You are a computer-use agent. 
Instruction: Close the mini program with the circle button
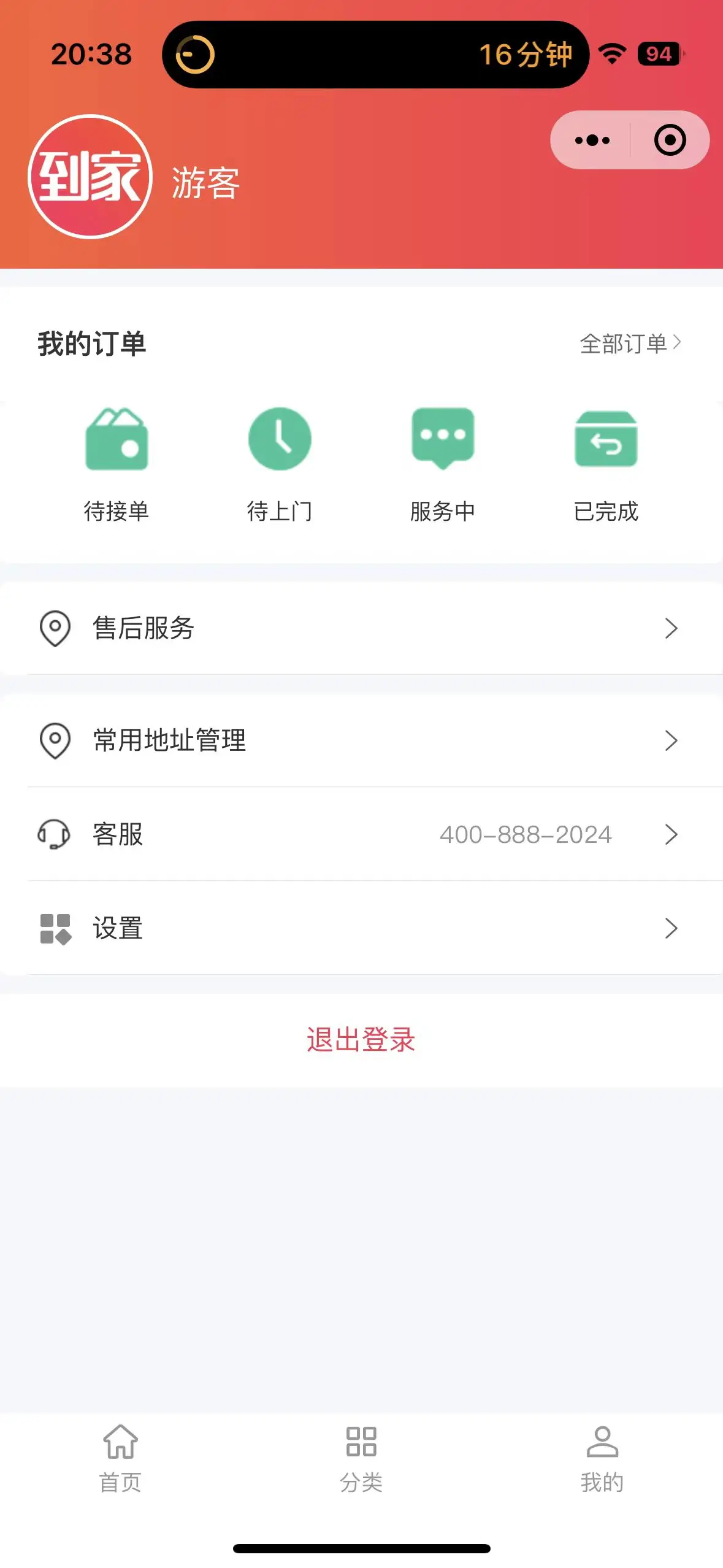pyautogui.click(x=670, y=140)
